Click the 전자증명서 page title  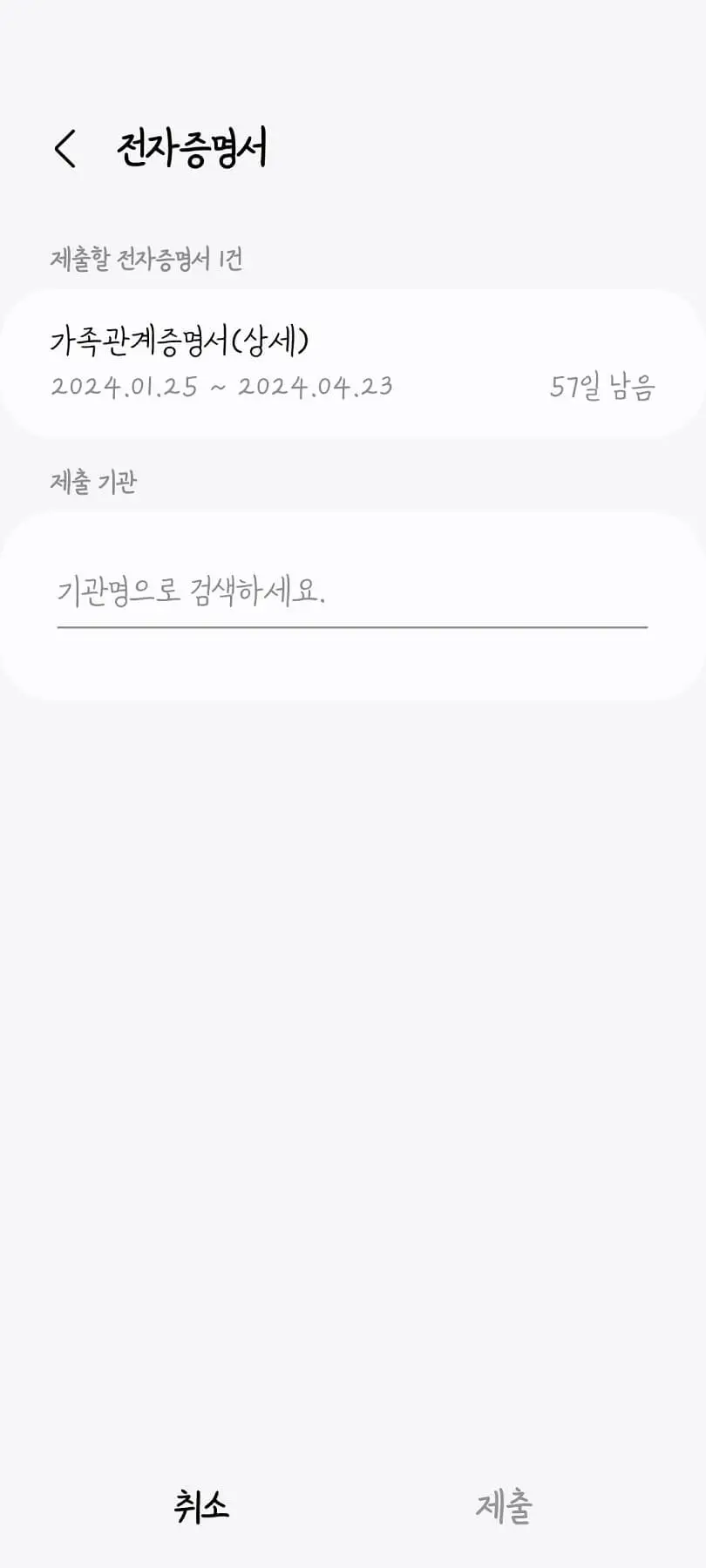coord(193,146)
